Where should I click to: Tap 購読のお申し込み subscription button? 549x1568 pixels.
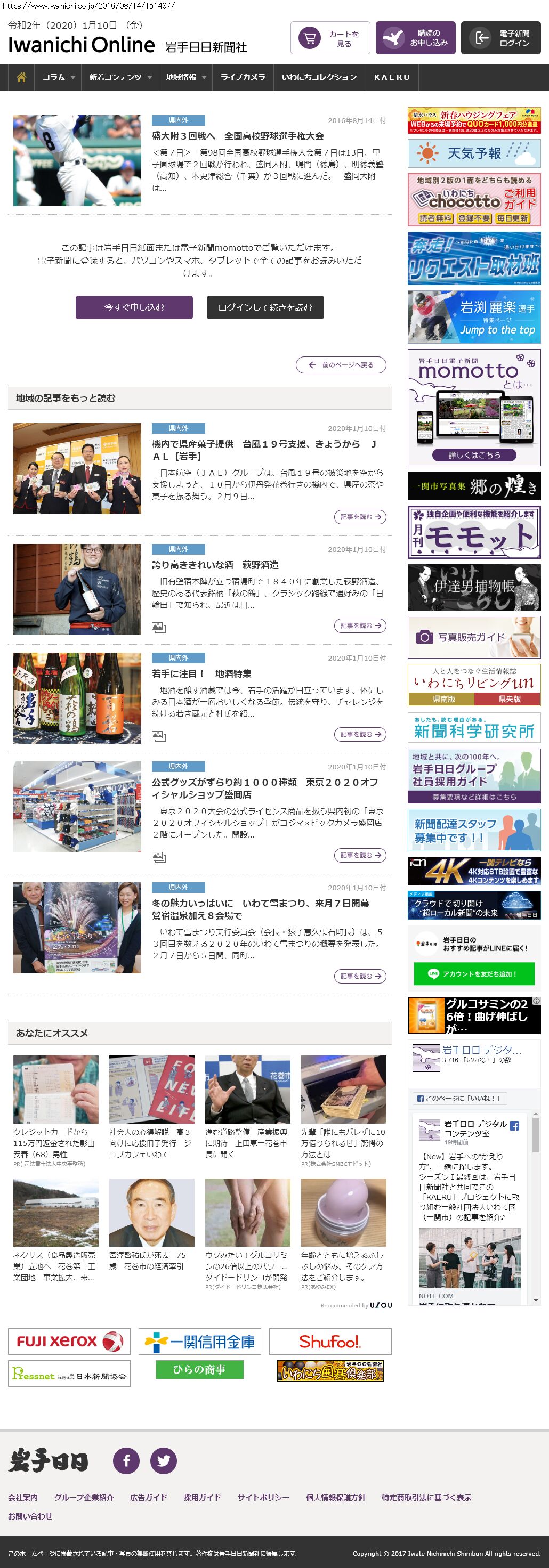click(x=415, y=38)
